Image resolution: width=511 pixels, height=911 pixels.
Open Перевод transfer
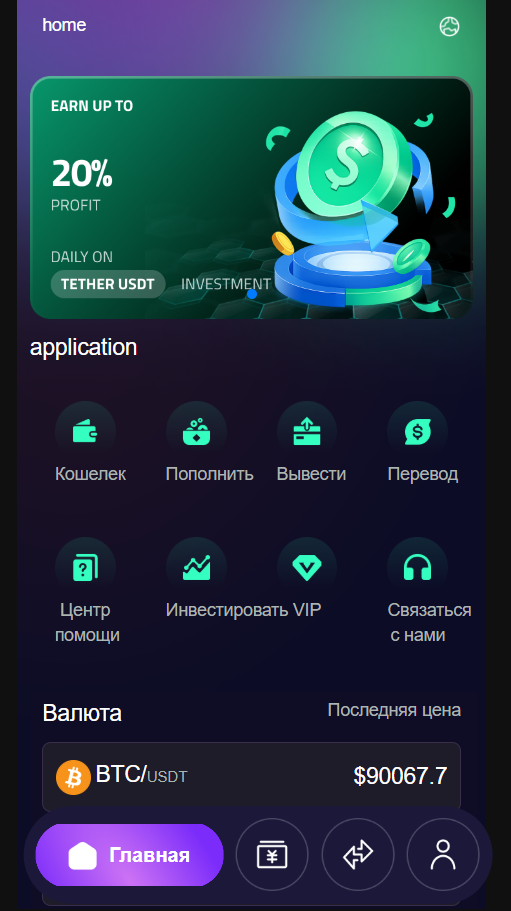(x=418, y=443)
